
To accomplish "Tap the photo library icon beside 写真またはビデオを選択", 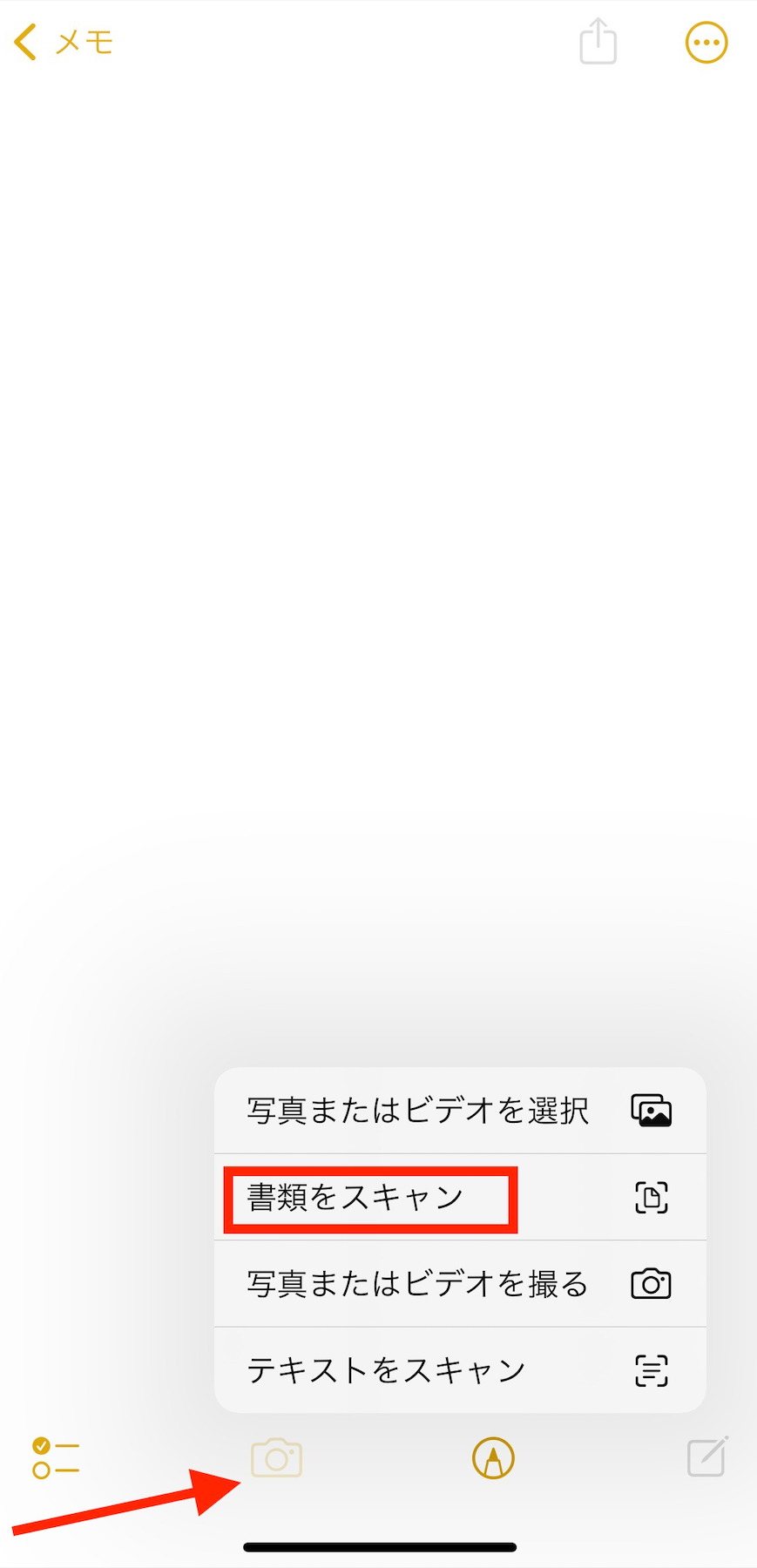I will click(651, 1110).
